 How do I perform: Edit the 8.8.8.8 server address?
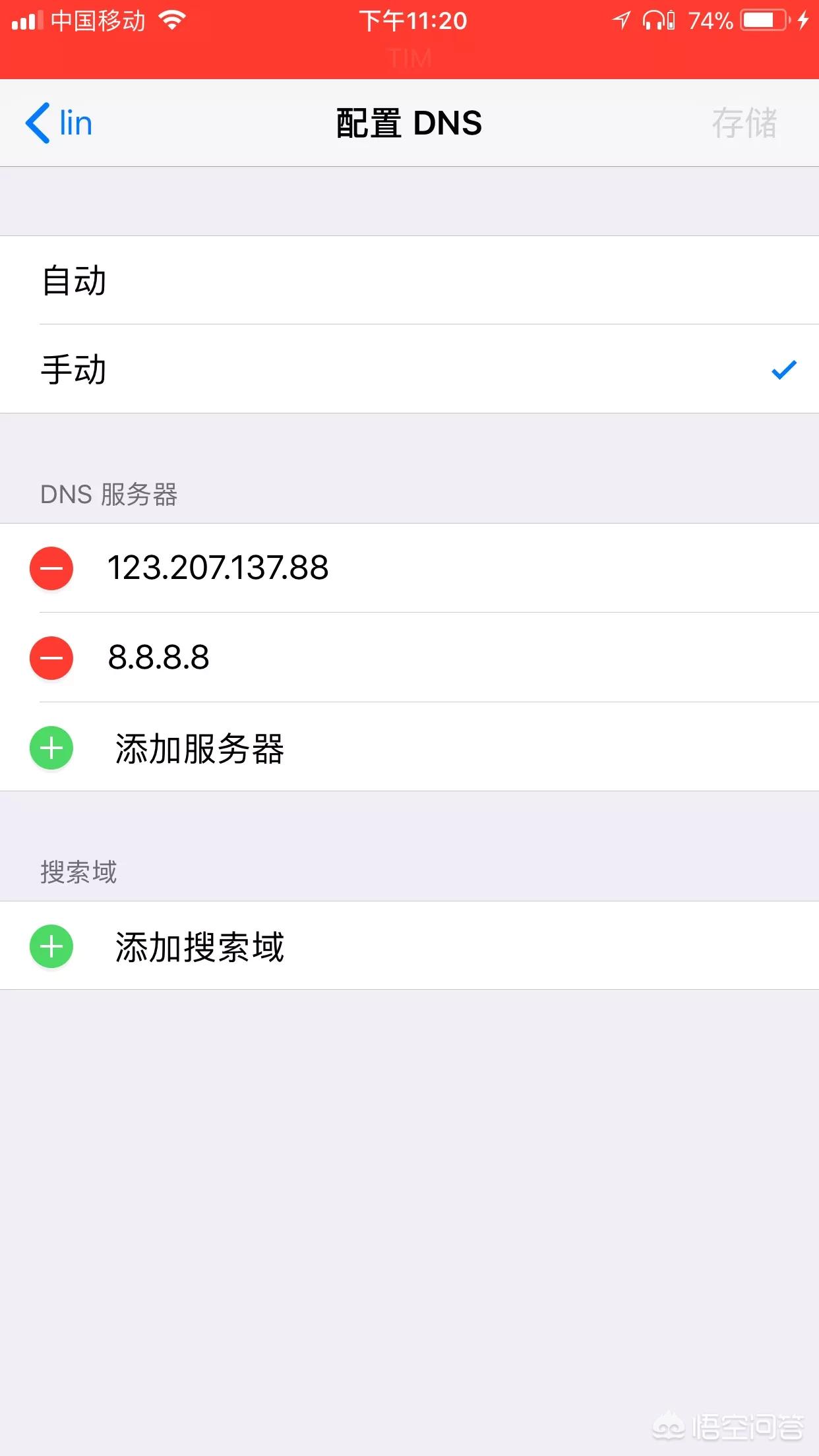[x=159, y=657]
